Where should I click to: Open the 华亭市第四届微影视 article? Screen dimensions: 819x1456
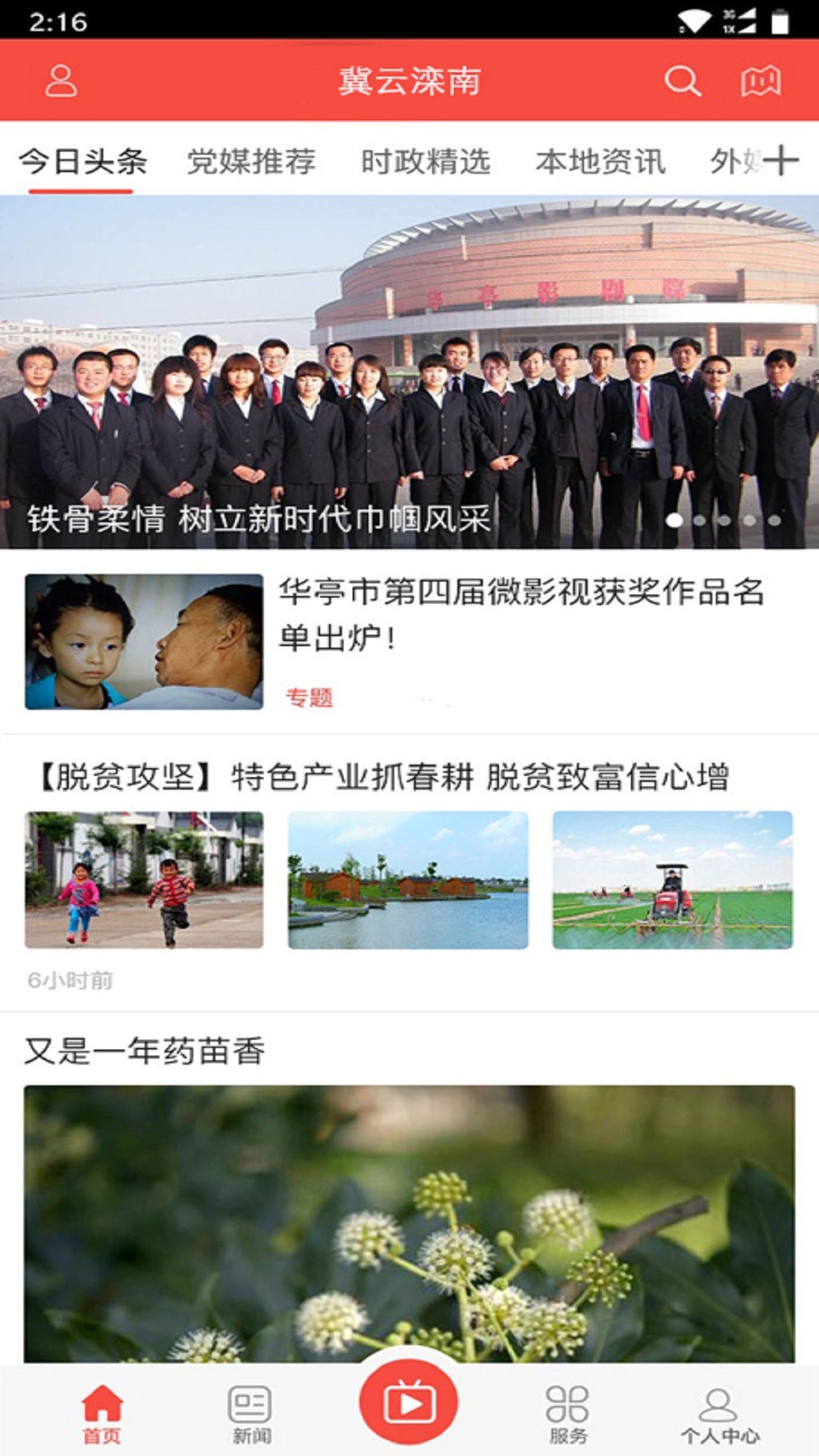(x=520, y=614)
